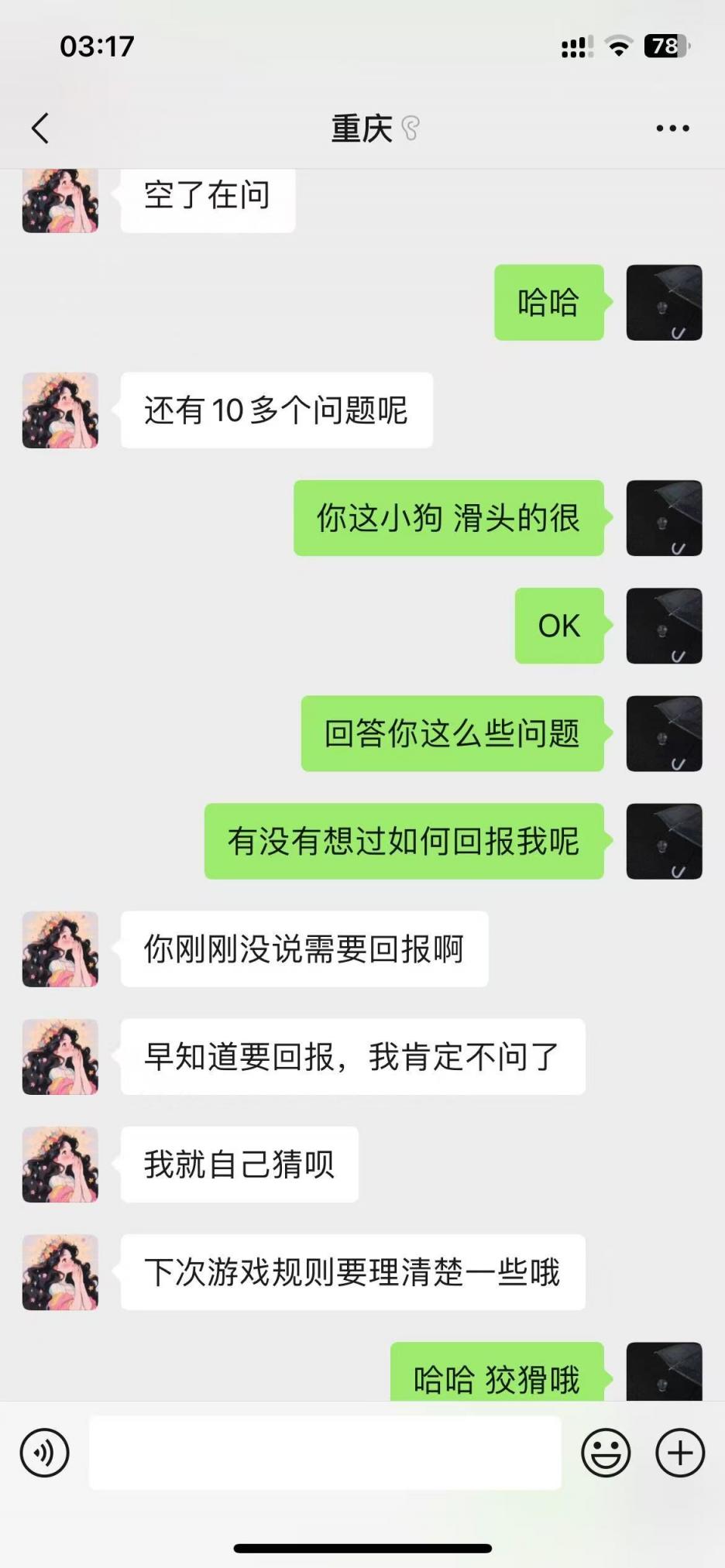Go back to the chat list
The height and width of the screenshot is (1568, 725).
(40, 129)
